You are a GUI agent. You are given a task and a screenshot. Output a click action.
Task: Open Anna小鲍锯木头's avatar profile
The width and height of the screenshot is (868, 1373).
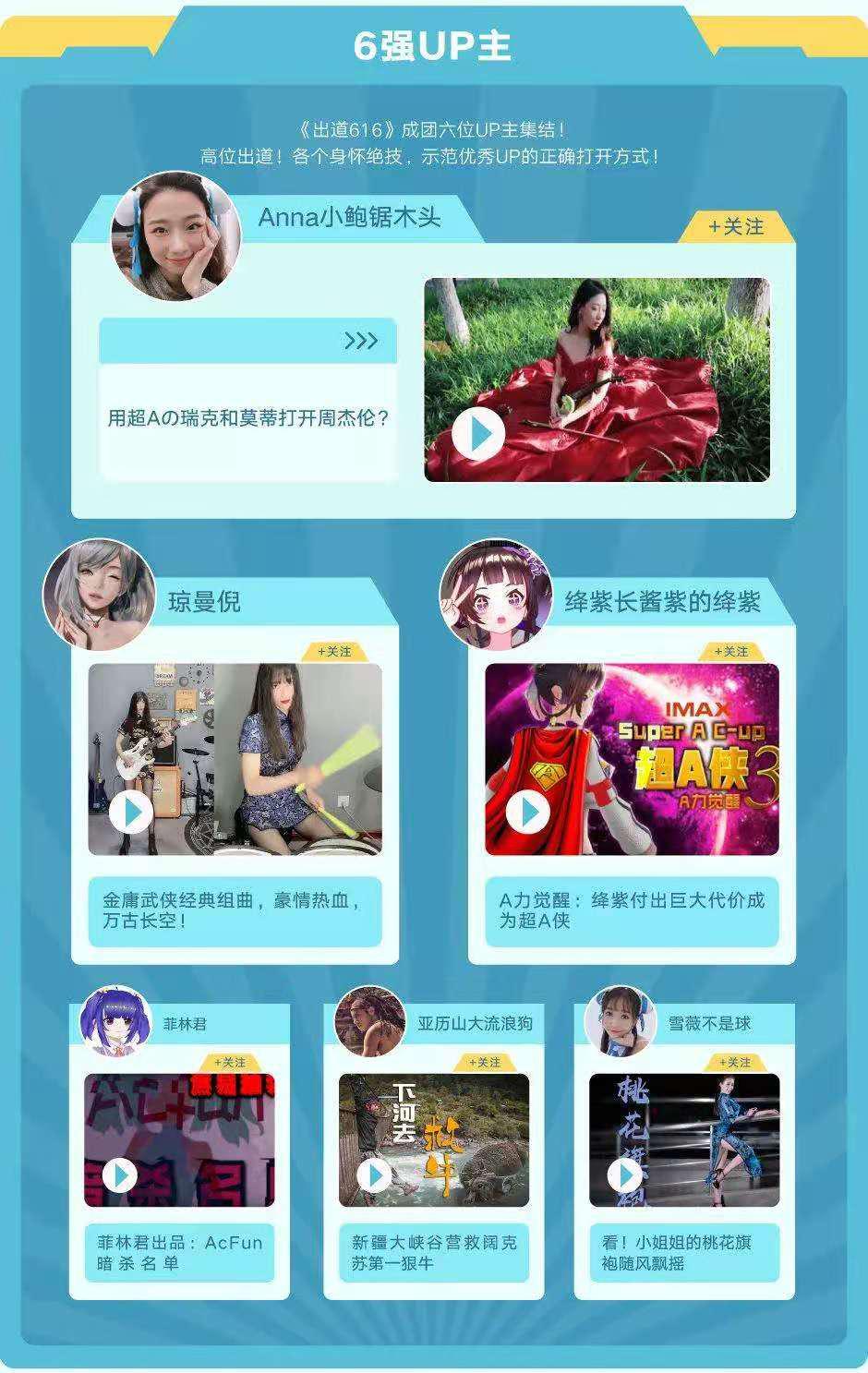[x=175, y=235]
